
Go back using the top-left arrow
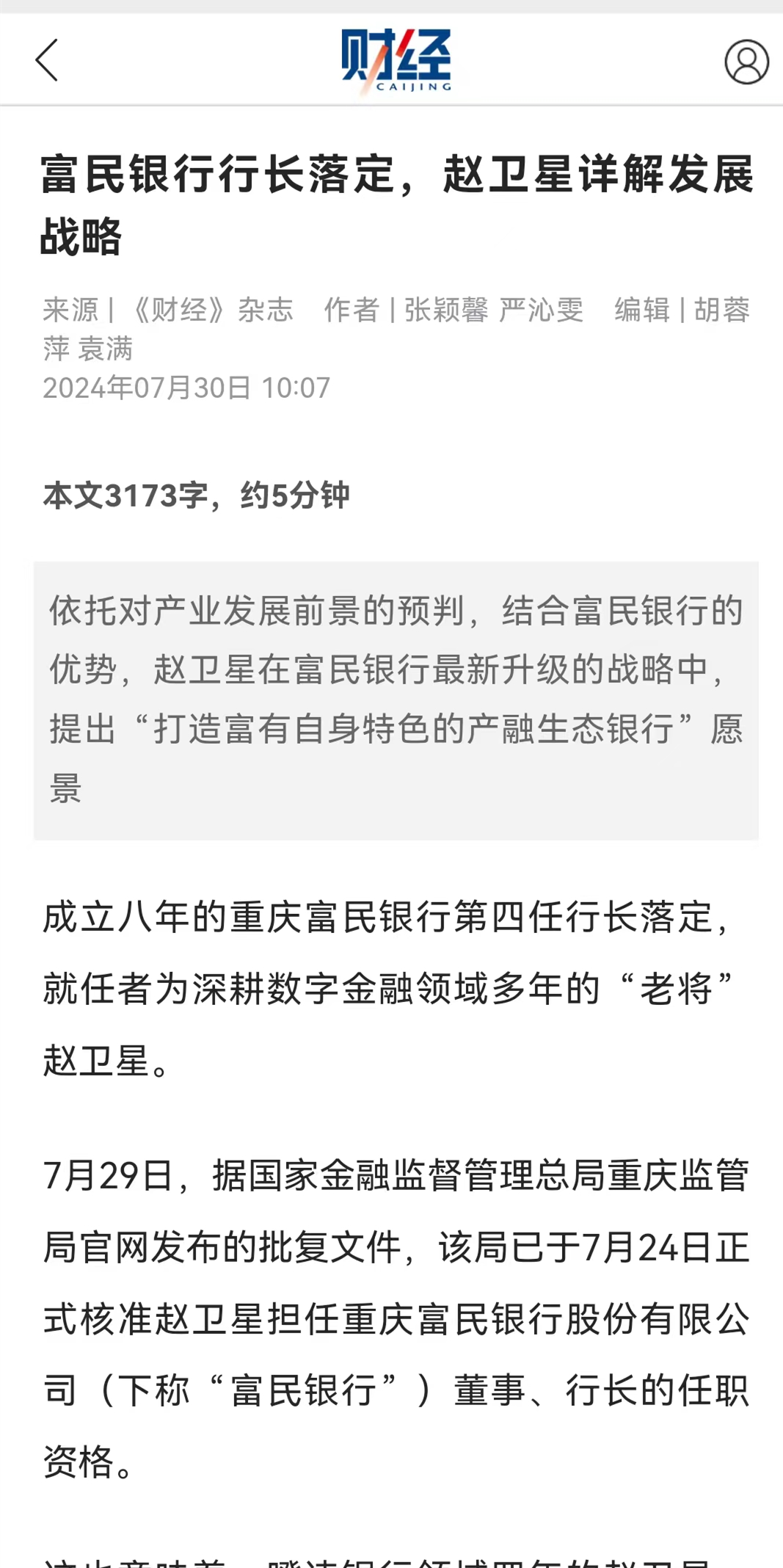pos(46,60)
